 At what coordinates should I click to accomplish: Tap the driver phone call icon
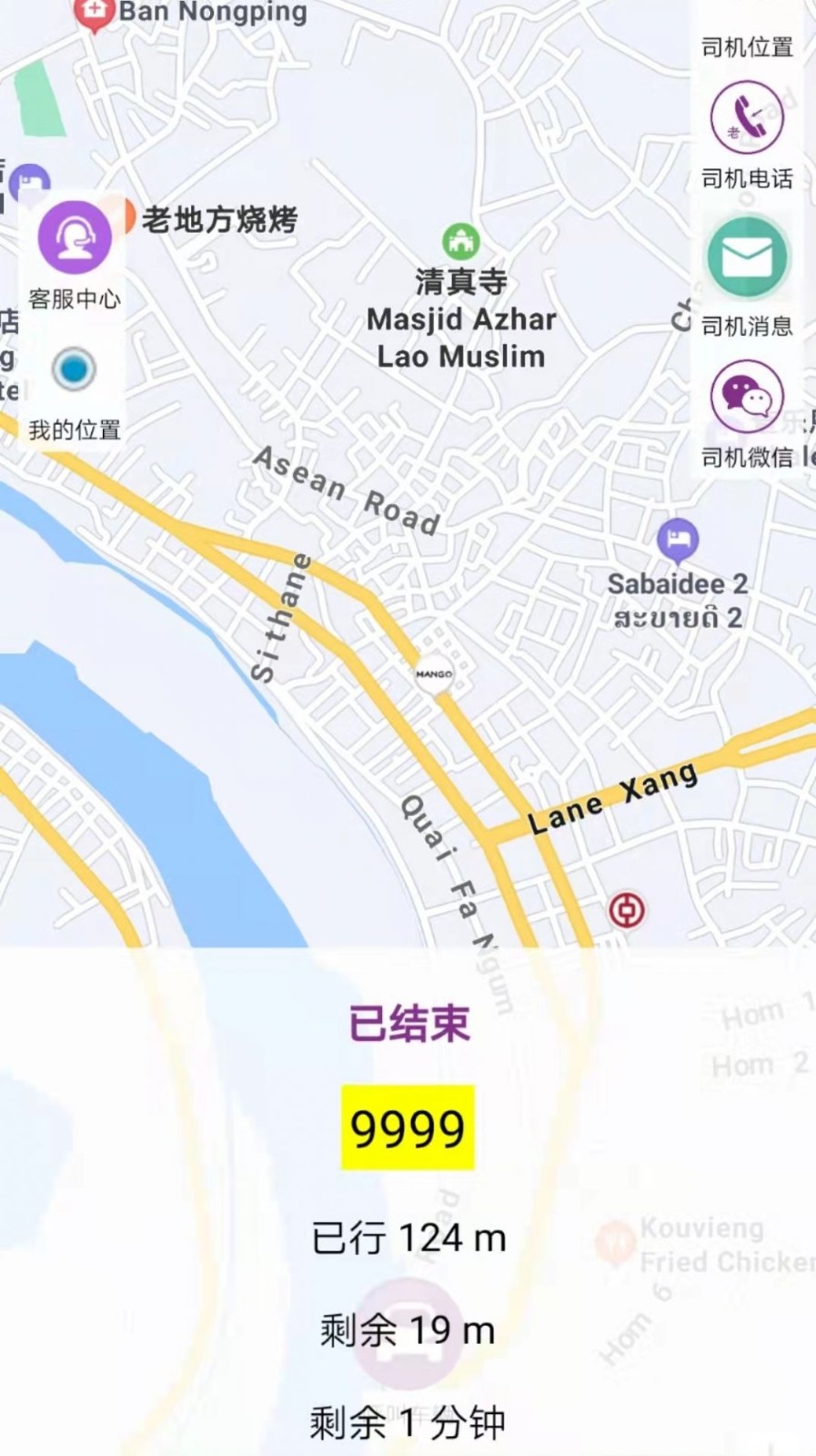pos(746,114)
